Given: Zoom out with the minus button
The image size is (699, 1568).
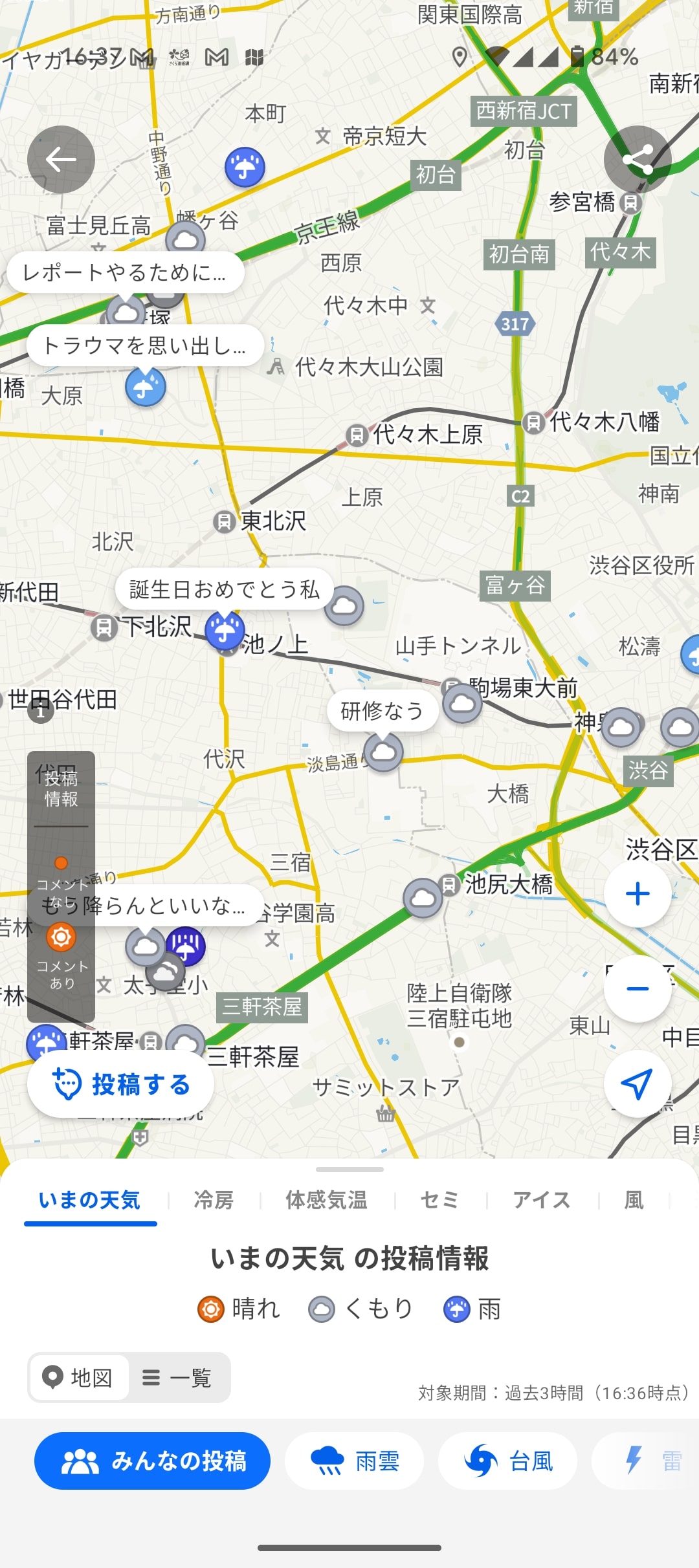Looking at the screenshot, I should (637, 988).
